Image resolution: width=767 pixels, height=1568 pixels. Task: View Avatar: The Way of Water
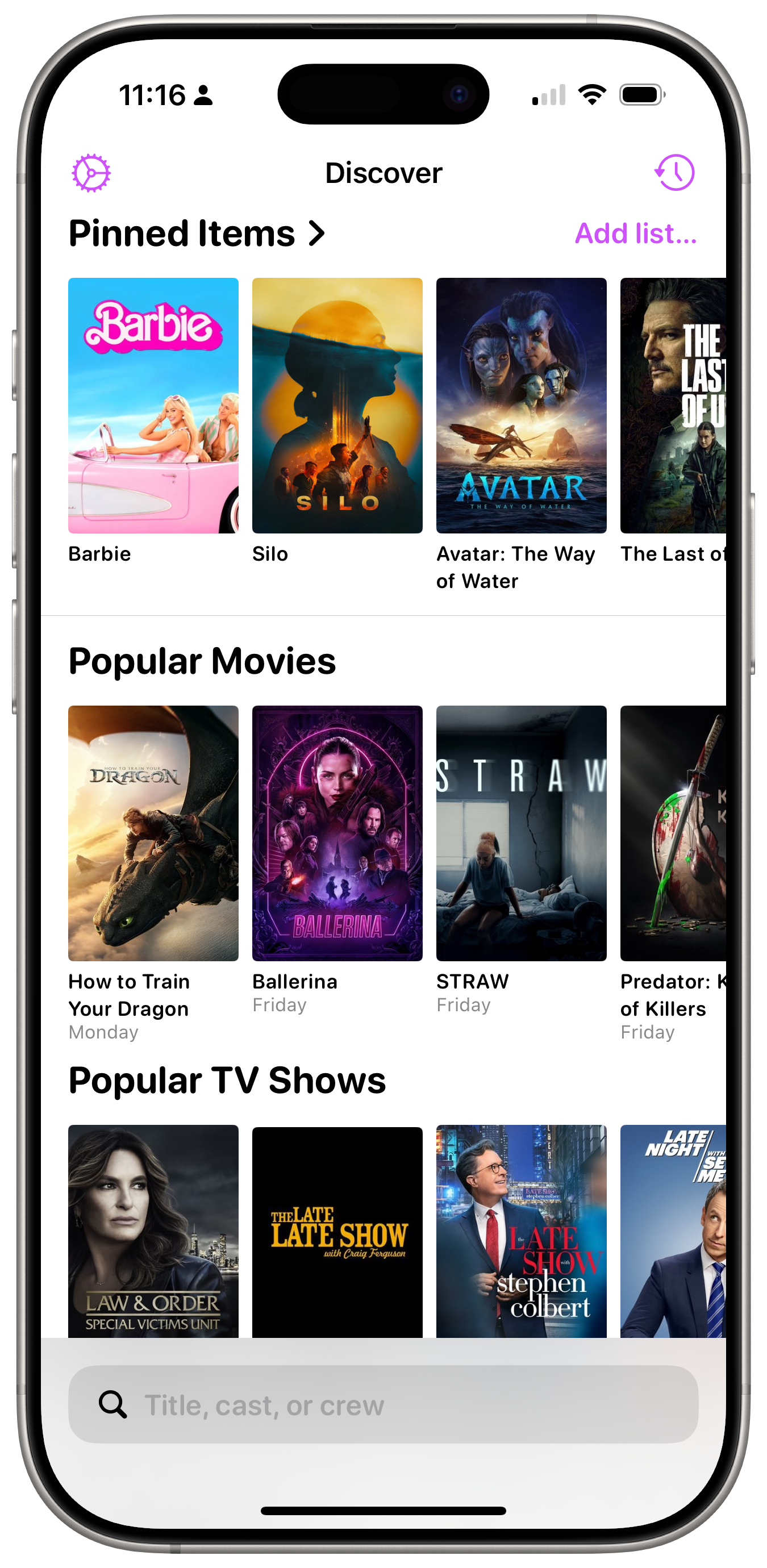click(x=521, y=406)
